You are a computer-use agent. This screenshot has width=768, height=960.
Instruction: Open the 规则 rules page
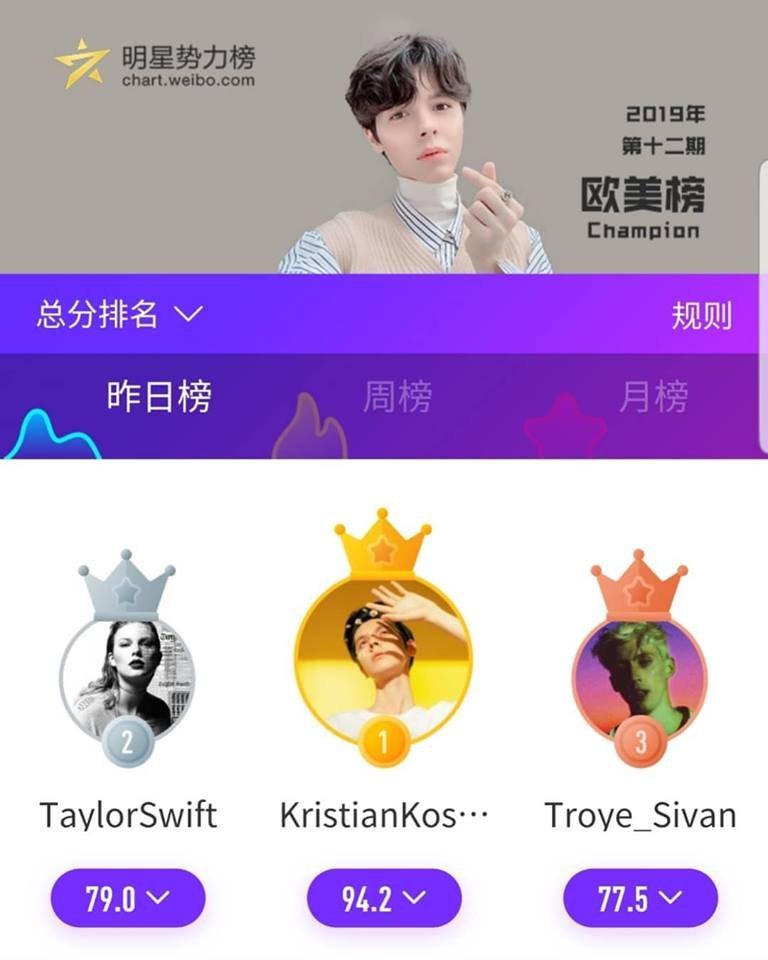pyautogui.click(x=701, y=316)
